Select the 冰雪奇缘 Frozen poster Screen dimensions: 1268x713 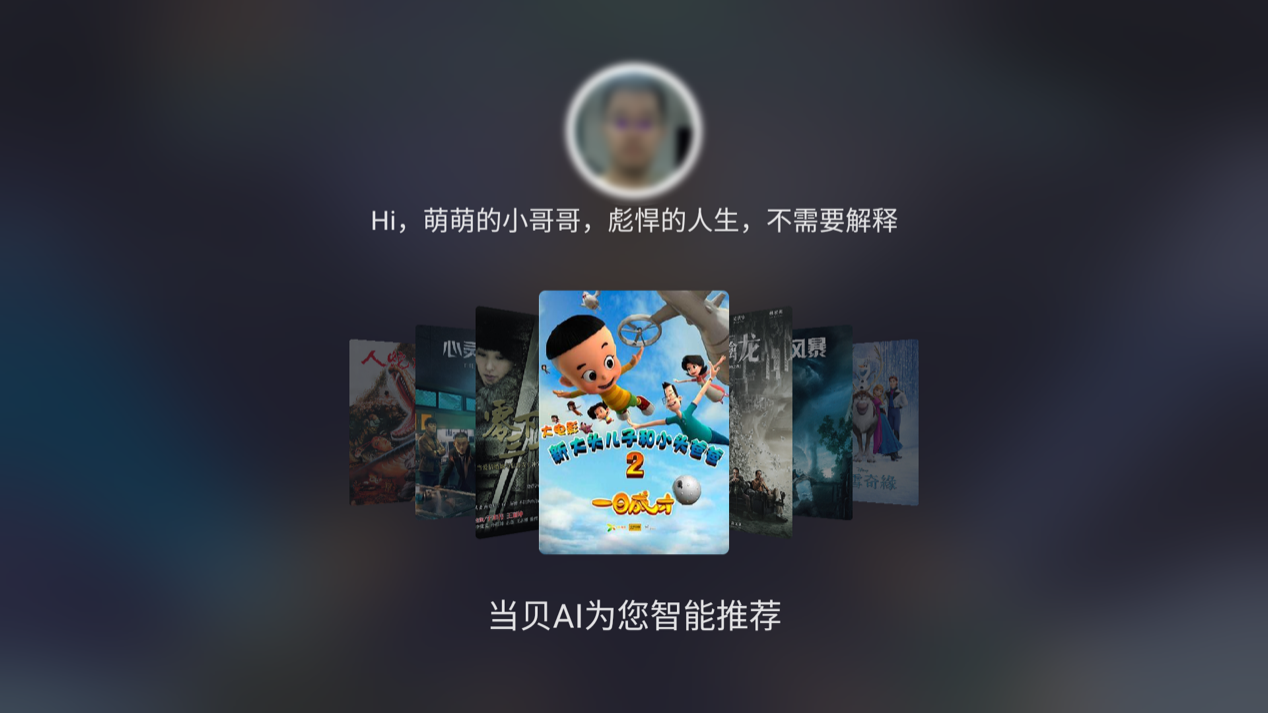click(x=887, y=422)
